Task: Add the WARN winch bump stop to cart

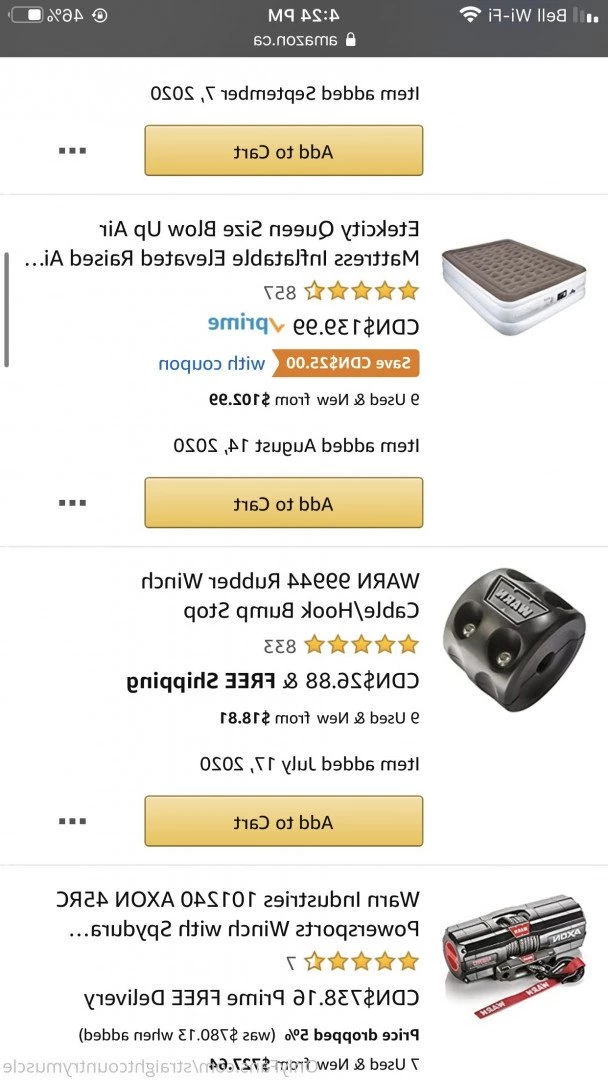Action: pos(284,822)
